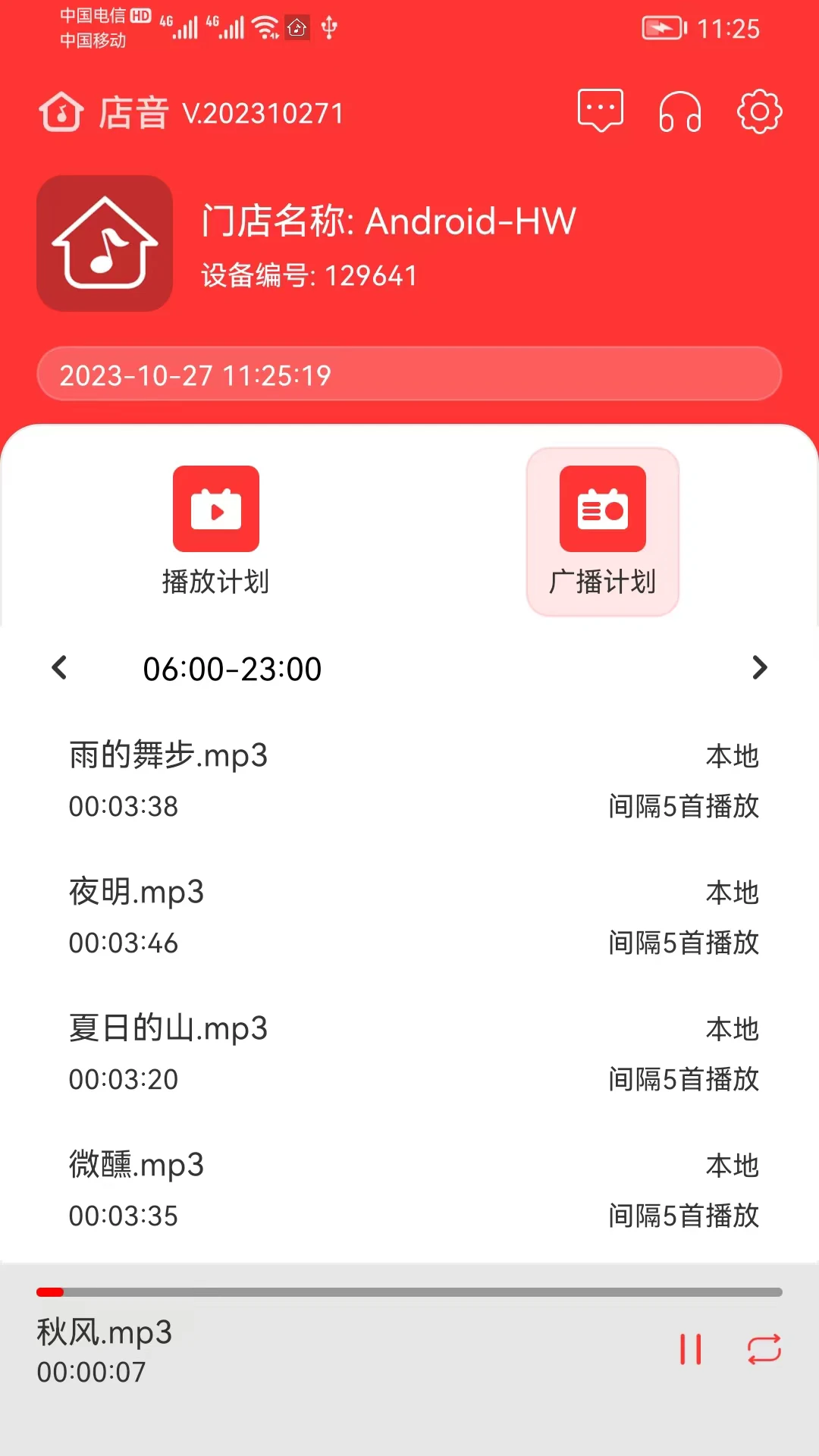Pause the currently playing 秋风.mp3
Viewport: 819px width, 1456px height.
pos(689,1350)
